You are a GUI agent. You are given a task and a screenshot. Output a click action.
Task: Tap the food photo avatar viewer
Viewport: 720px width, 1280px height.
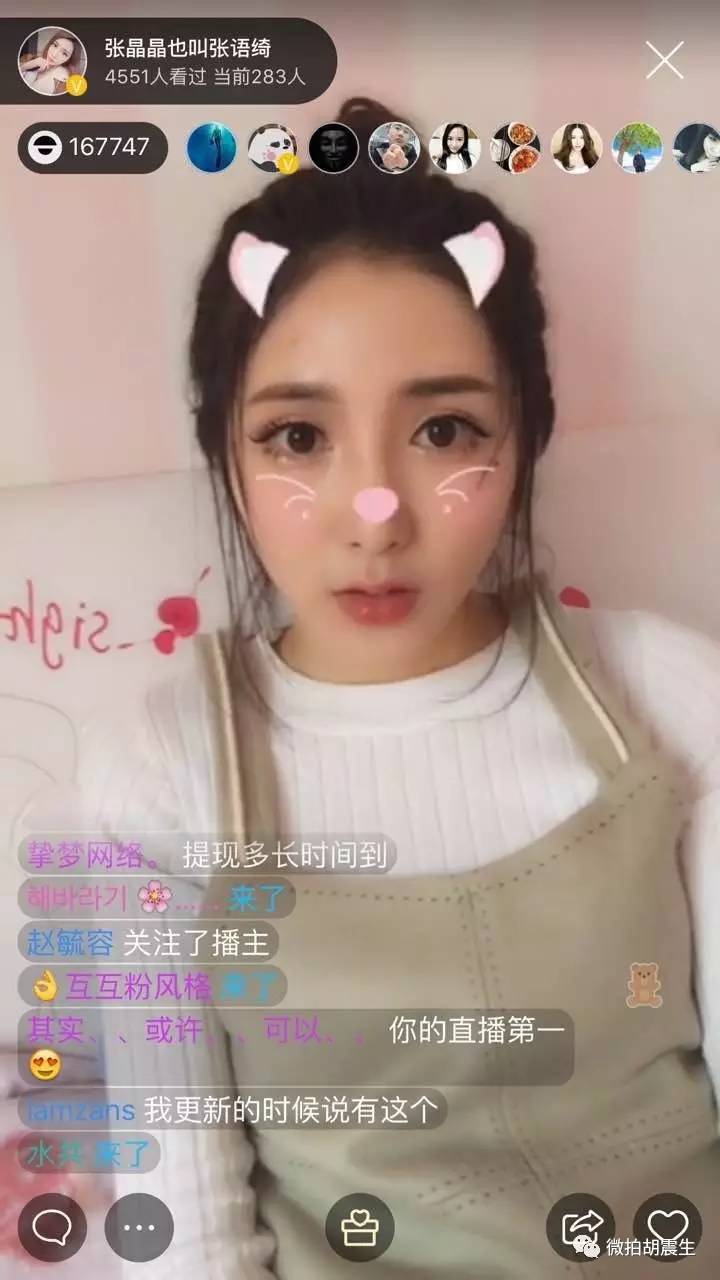pyautogui.click(x=516, y=148)
